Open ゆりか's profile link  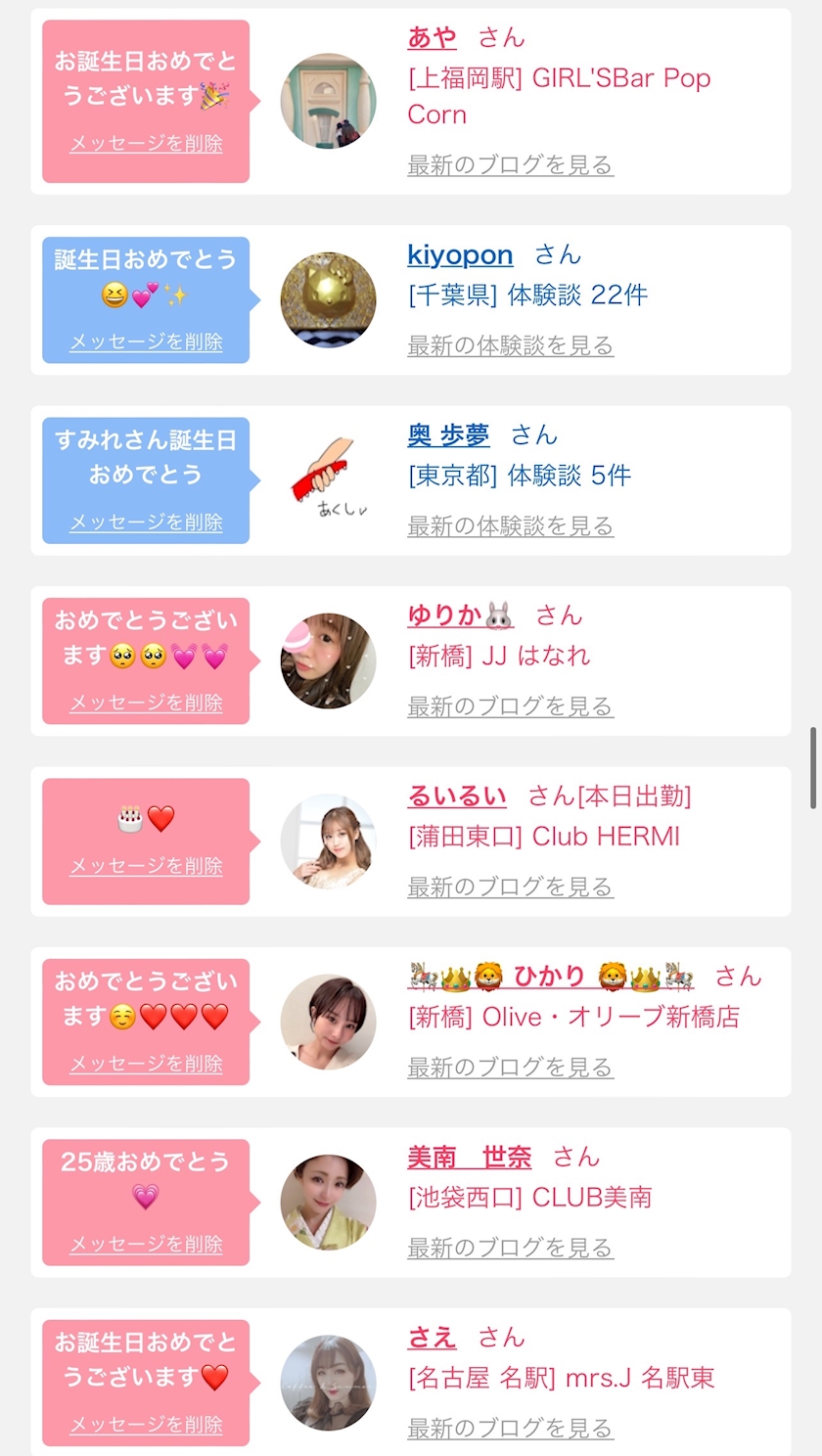[x=461, y=615]
